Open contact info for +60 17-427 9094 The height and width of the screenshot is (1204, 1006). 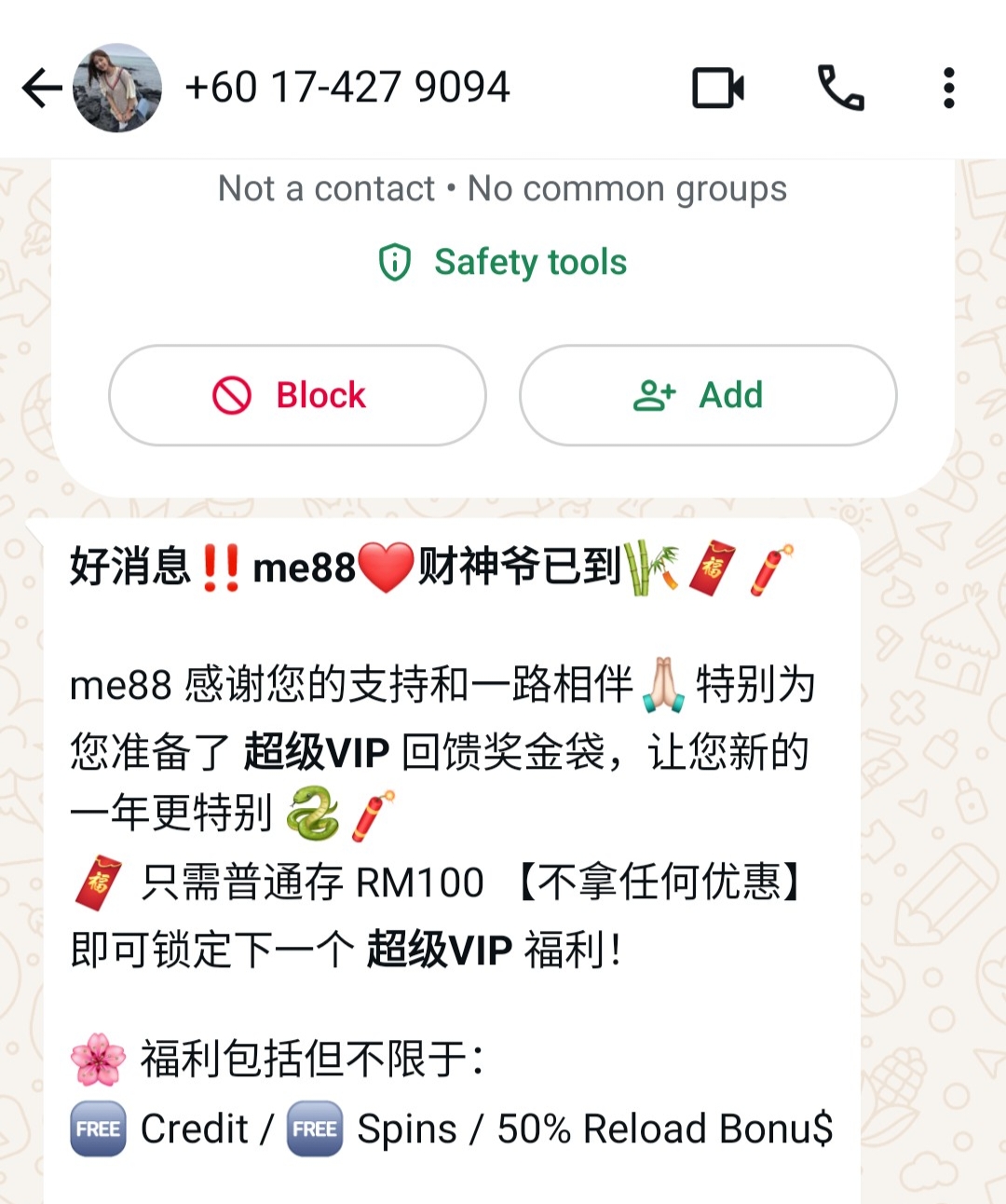click(x=347, y=89)
